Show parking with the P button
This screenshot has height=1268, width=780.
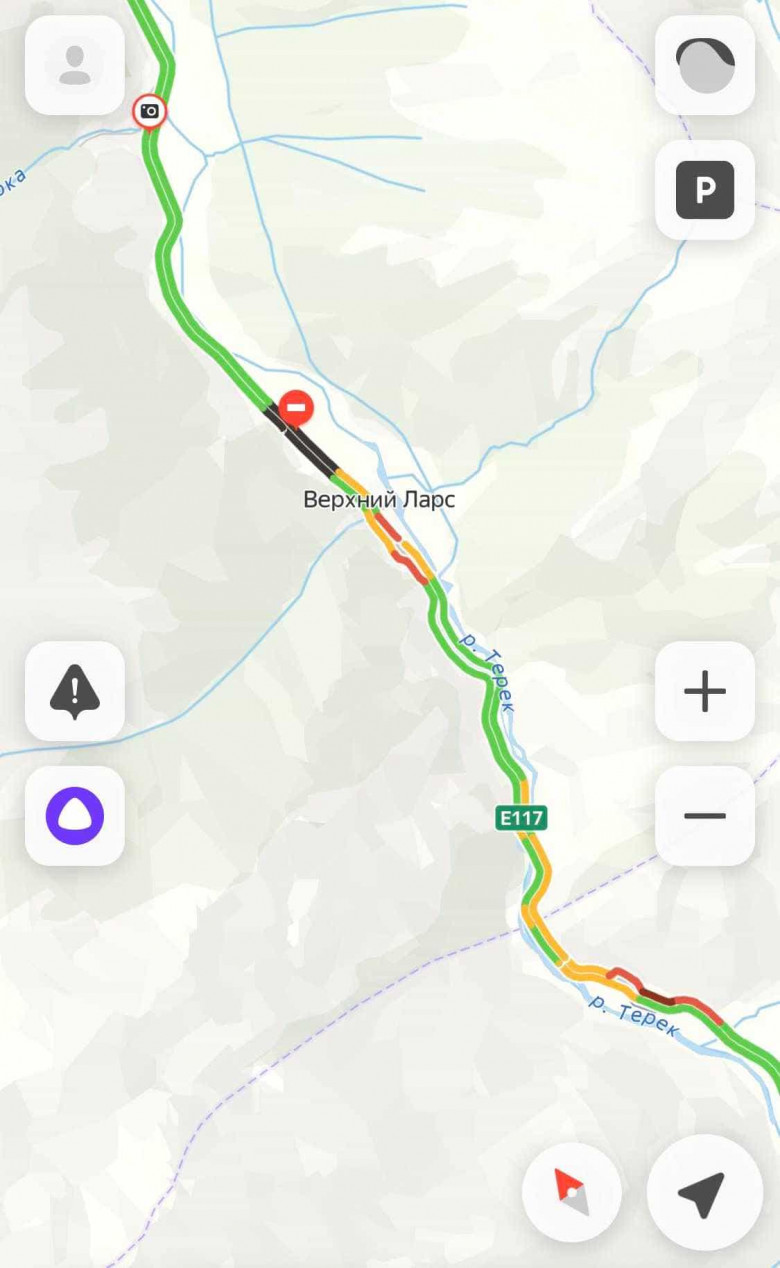[705, 190]
